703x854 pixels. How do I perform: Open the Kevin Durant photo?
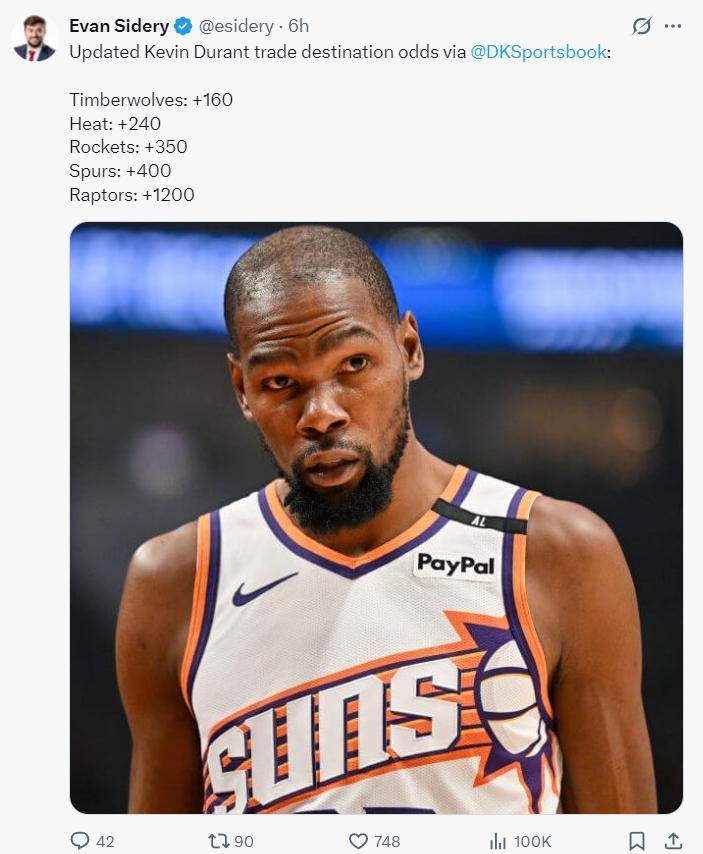coord(376,517)
